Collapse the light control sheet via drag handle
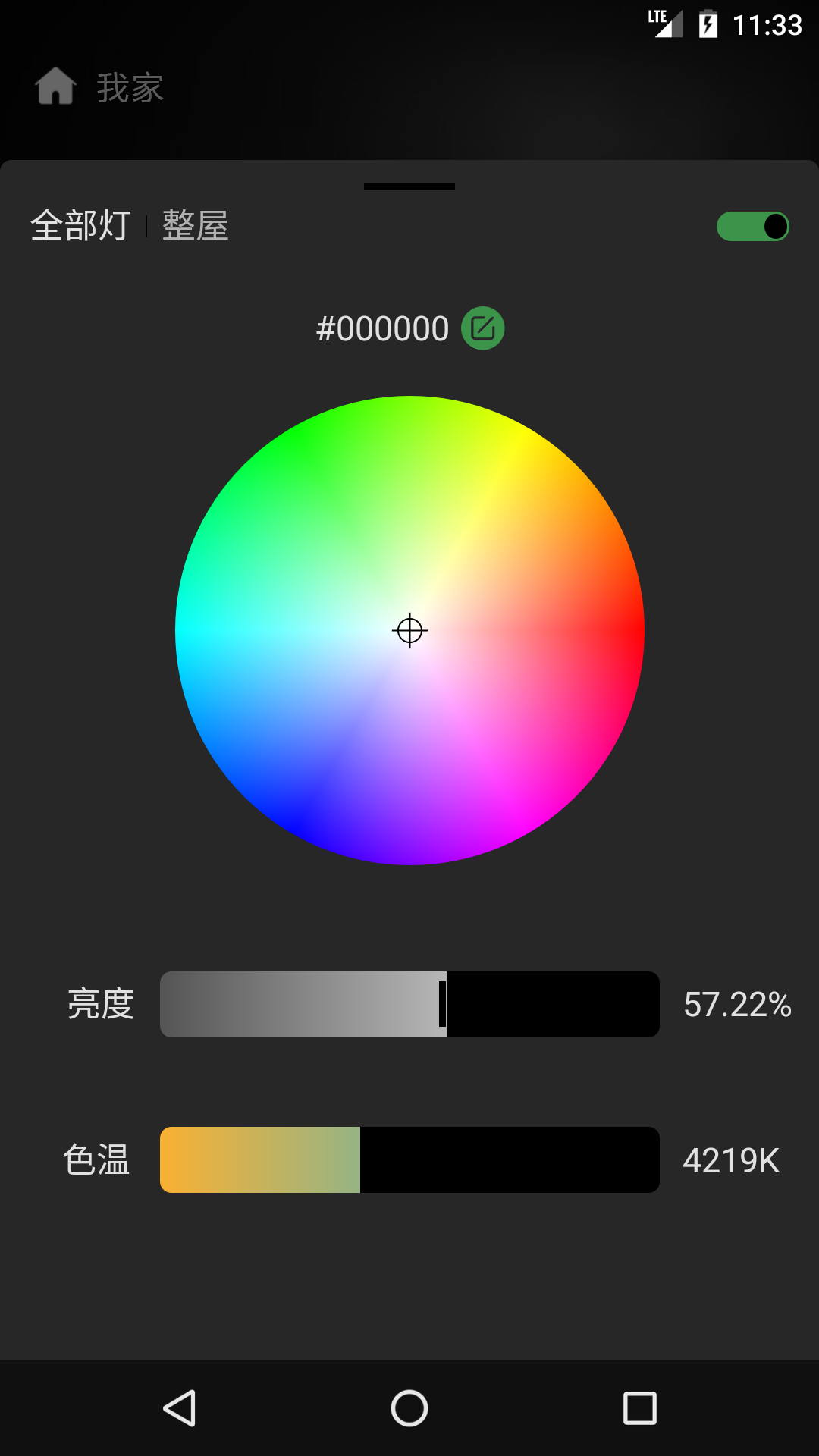The height and width of the screenshot is (1456, 819). coord(409,184)
